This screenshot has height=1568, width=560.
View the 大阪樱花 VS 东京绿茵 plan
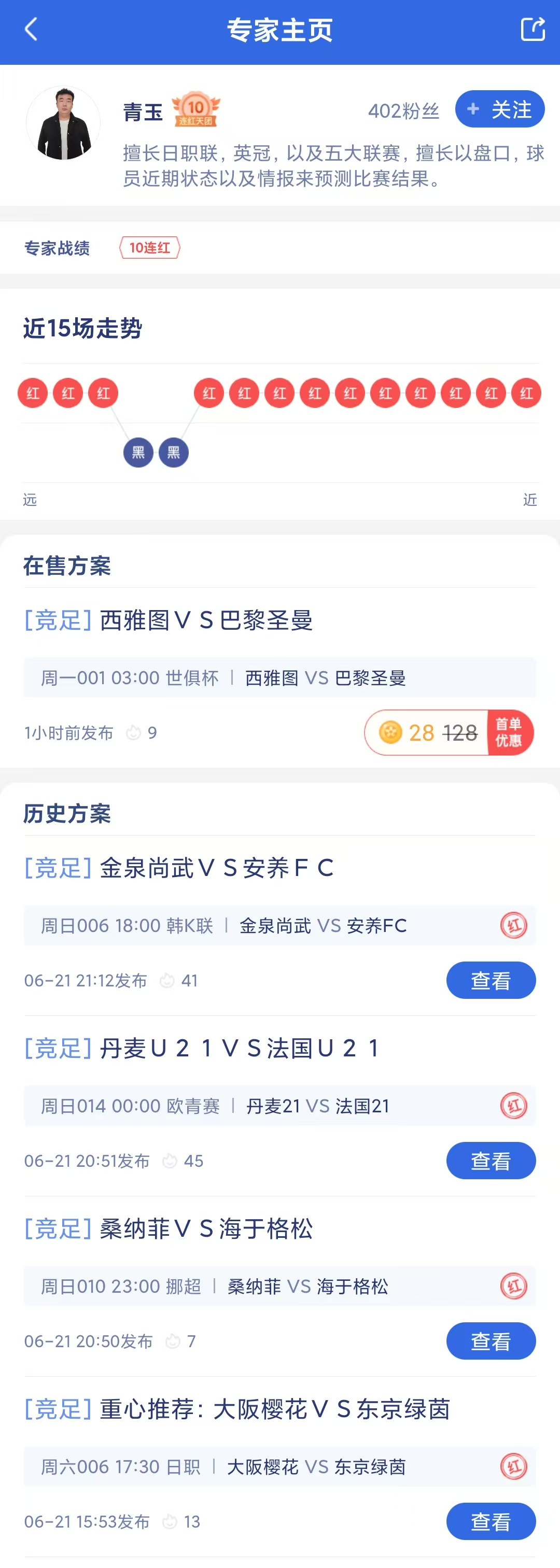tap(491, 1520)
